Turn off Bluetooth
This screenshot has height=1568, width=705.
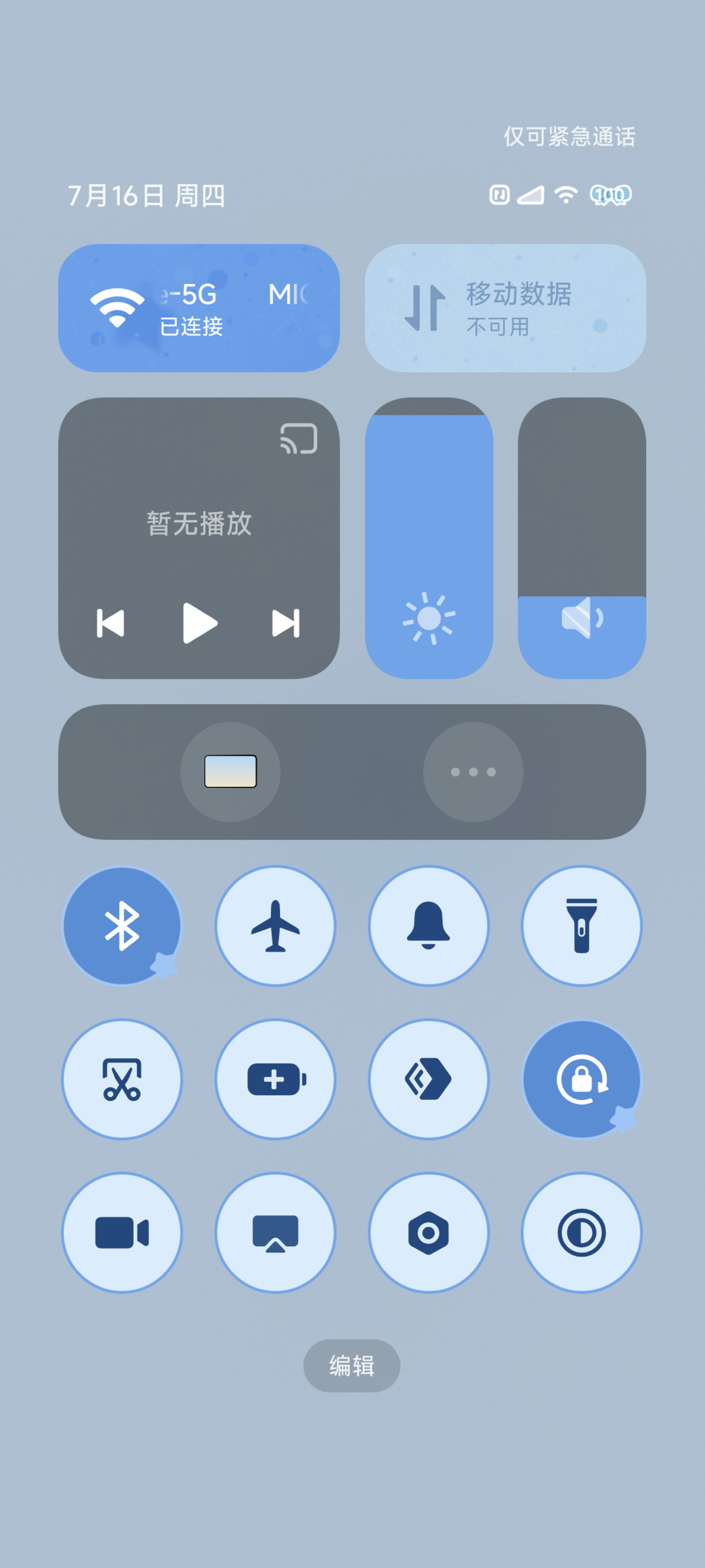click(x=122, y=926)
